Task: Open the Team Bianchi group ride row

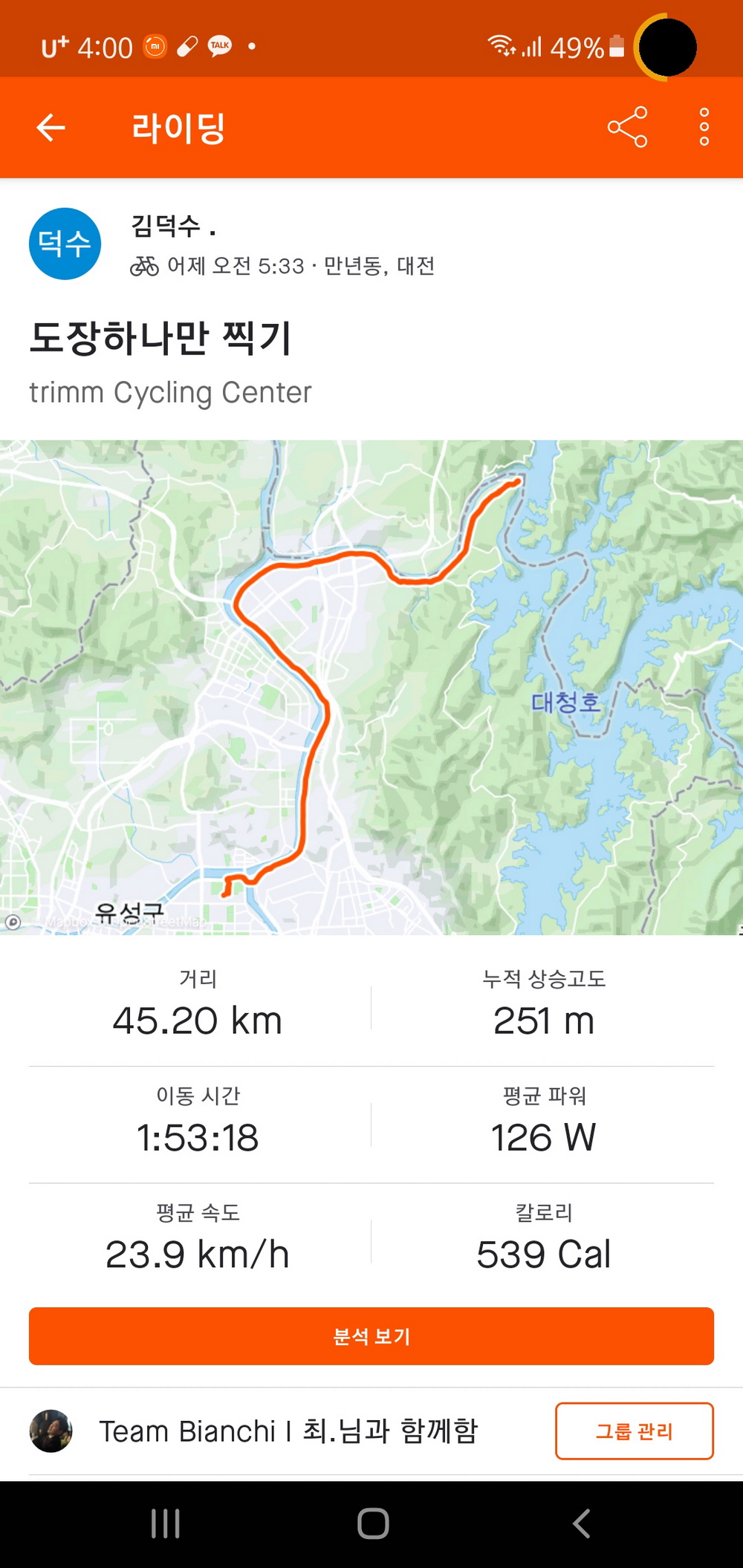Action: (x=288, y=1431)
